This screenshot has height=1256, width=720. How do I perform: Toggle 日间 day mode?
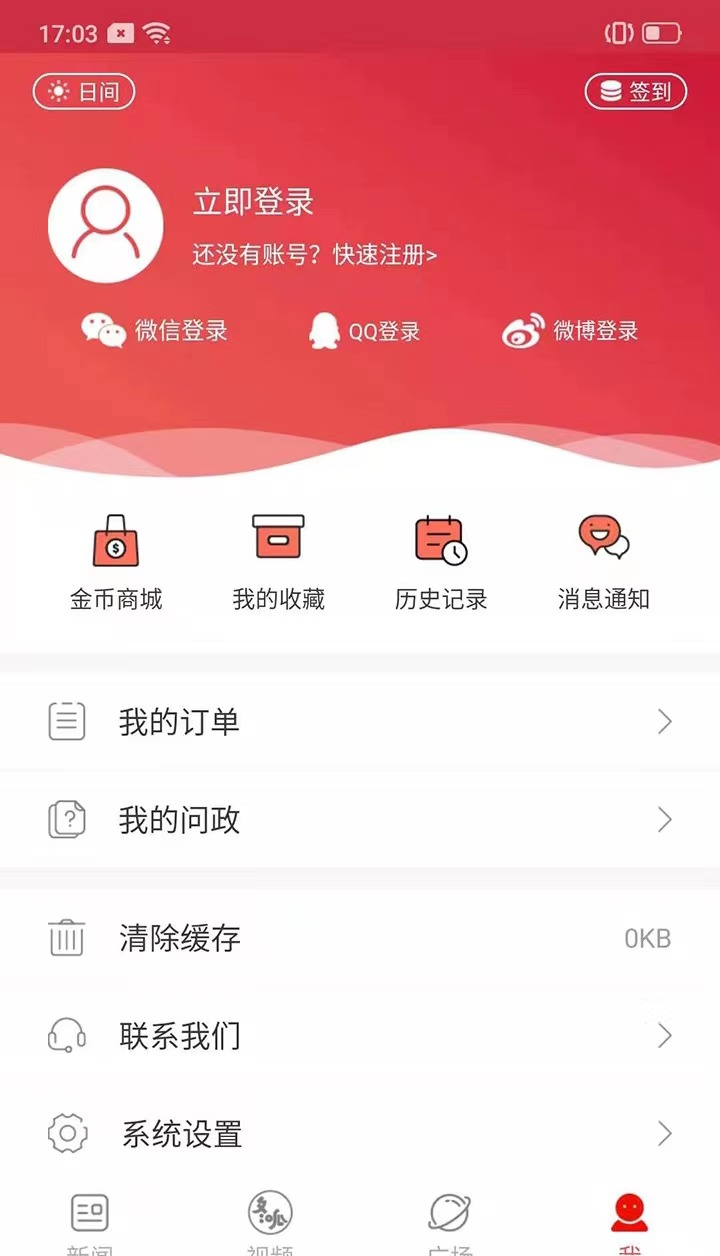click(x=84, y=91)
